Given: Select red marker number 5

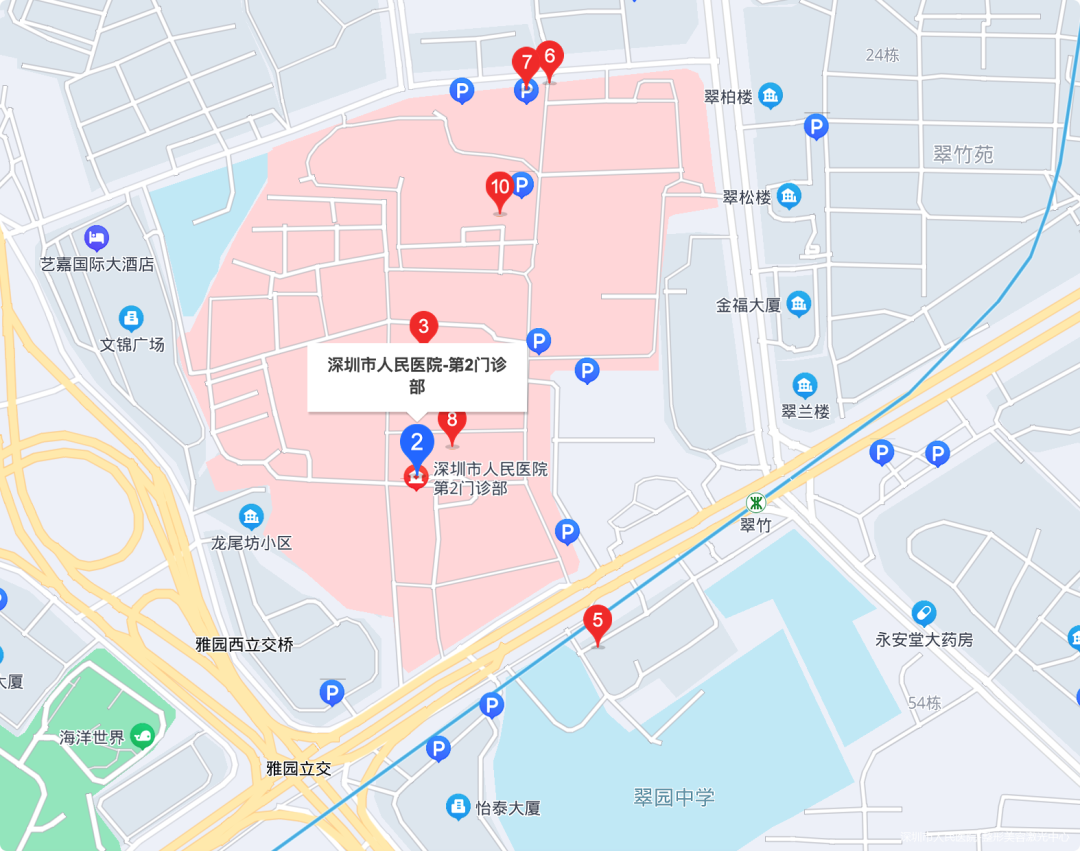Looking at the screenshot, I should pos(597,622).
